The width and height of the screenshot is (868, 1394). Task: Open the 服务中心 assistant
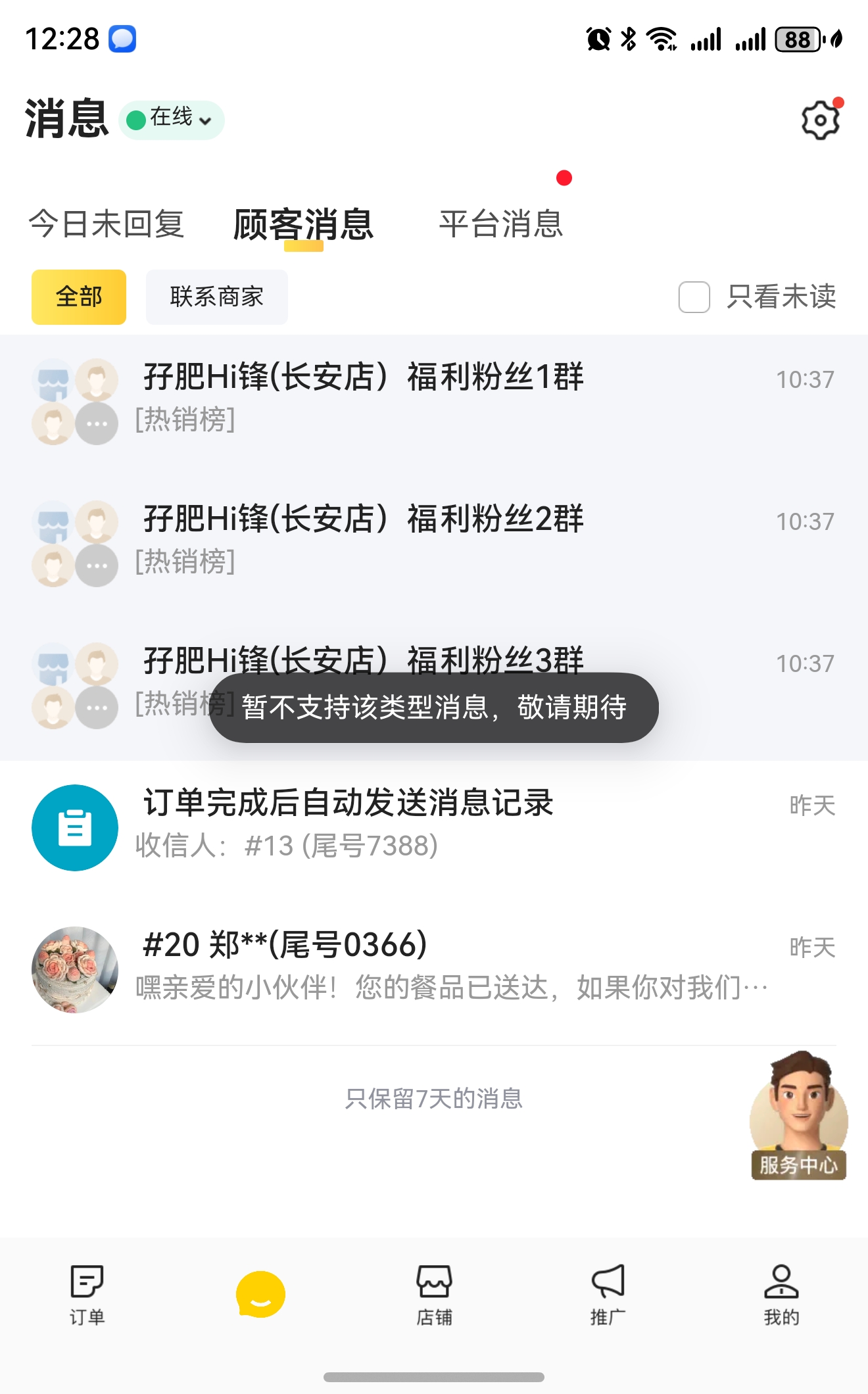(798, 1115)
